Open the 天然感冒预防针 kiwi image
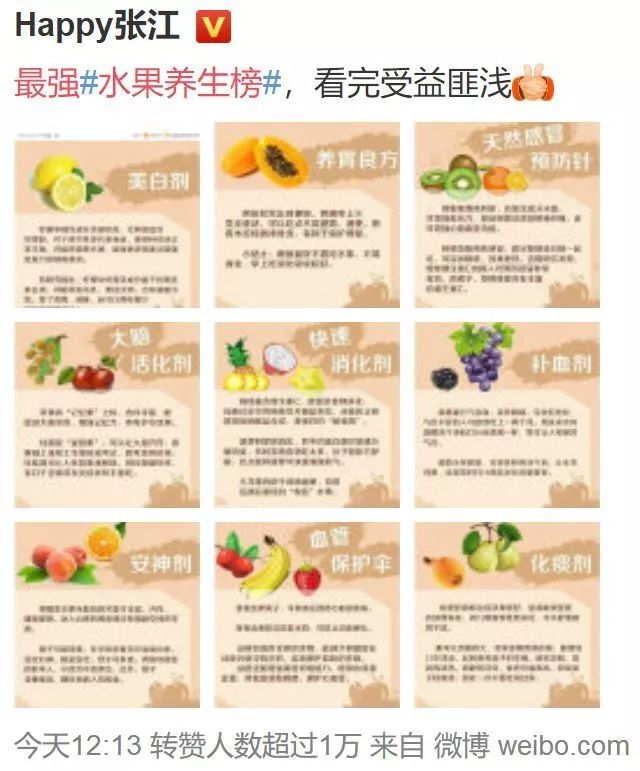The width and height of the screenshot is (640, 771). pos(507,215)
